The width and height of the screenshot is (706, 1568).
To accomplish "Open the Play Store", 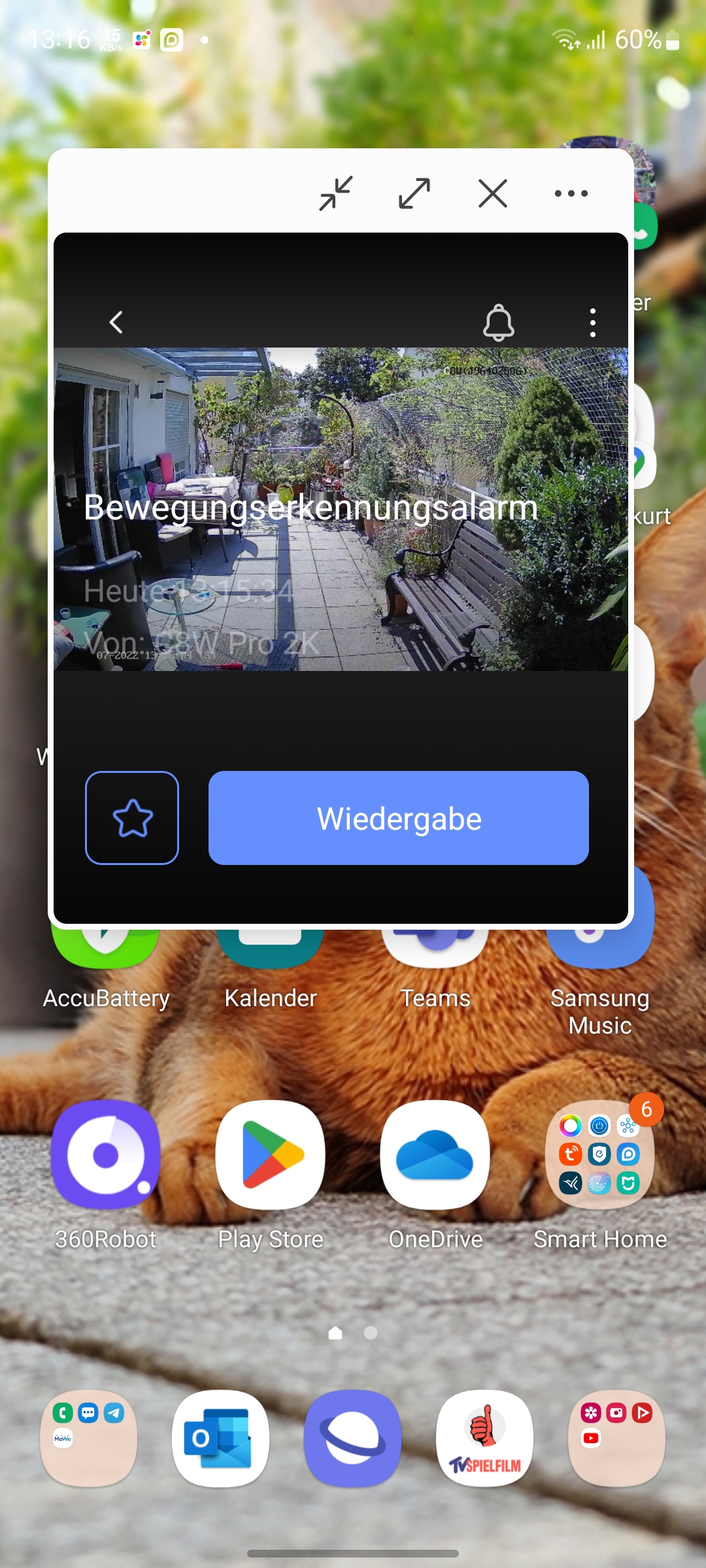I will [271, 1154].
